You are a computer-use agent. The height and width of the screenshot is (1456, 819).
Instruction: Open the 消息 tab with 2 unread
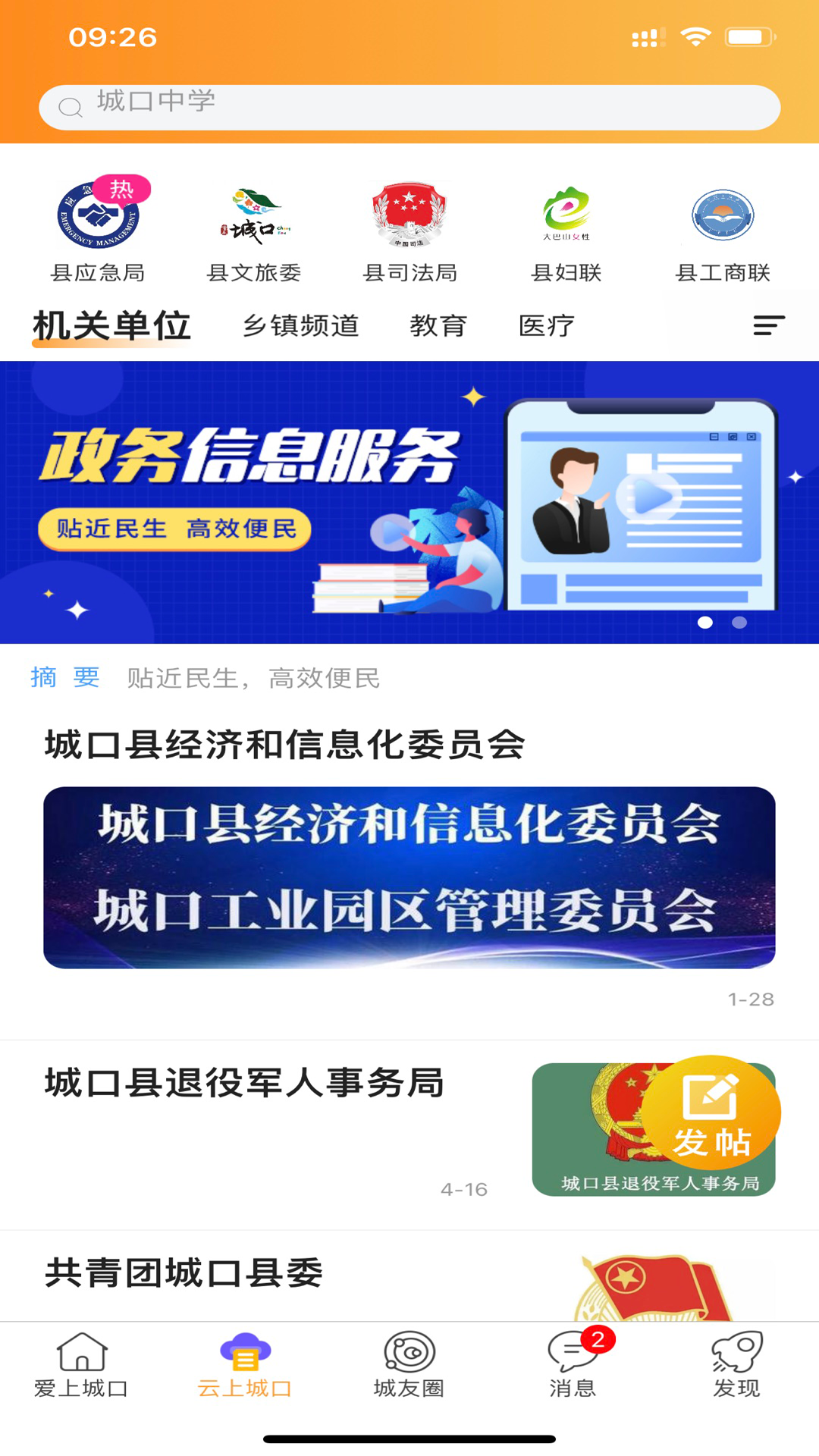573,1365
